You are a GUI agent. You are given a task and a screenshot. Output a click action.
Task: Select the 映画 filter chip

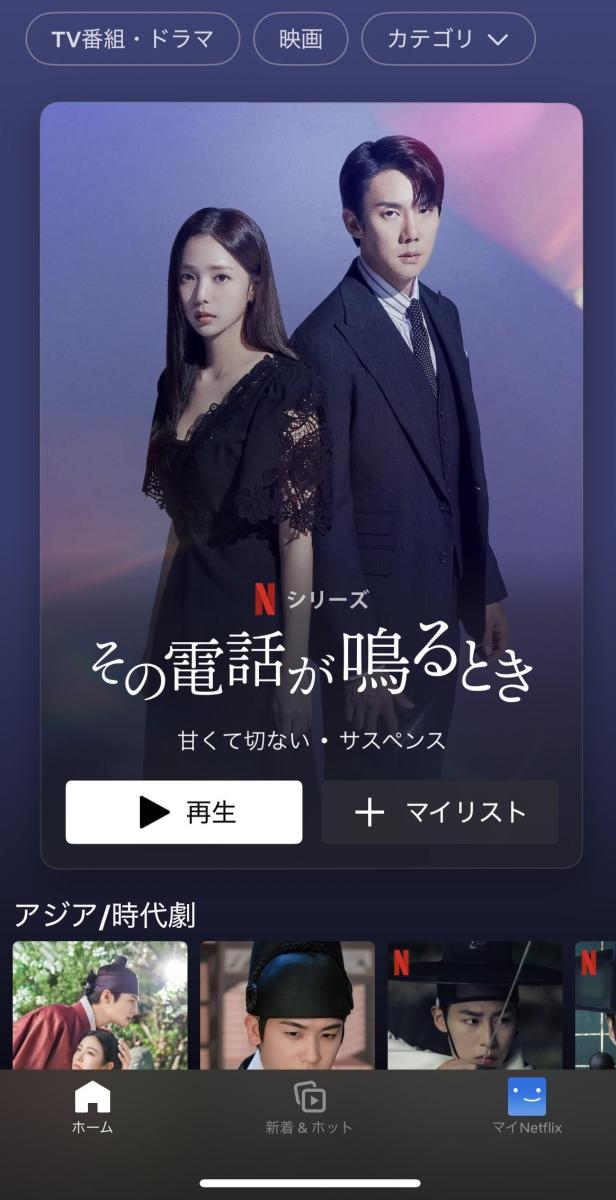coord(301,39)
